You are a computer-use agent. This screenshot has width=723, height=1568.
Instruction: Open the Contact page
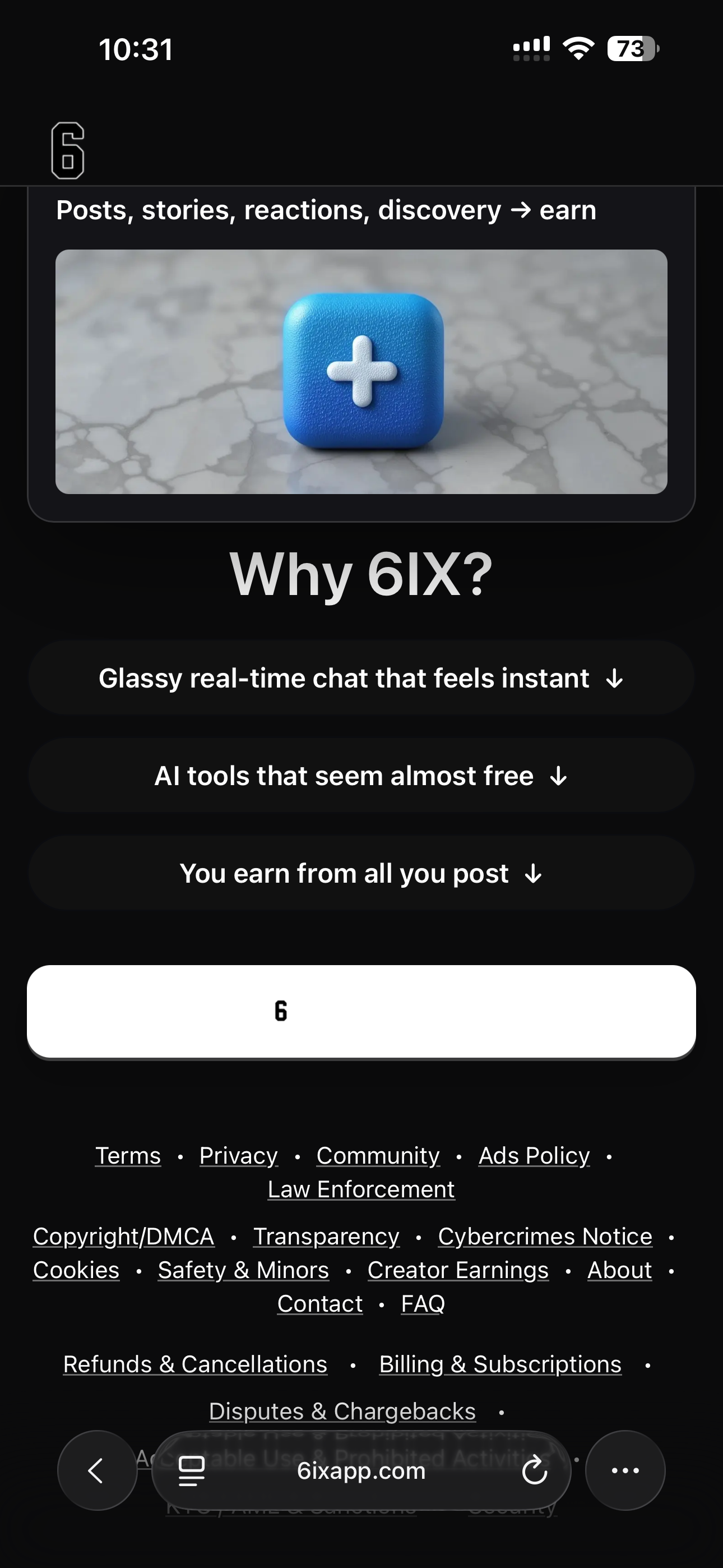click(x=319, y=1303)
